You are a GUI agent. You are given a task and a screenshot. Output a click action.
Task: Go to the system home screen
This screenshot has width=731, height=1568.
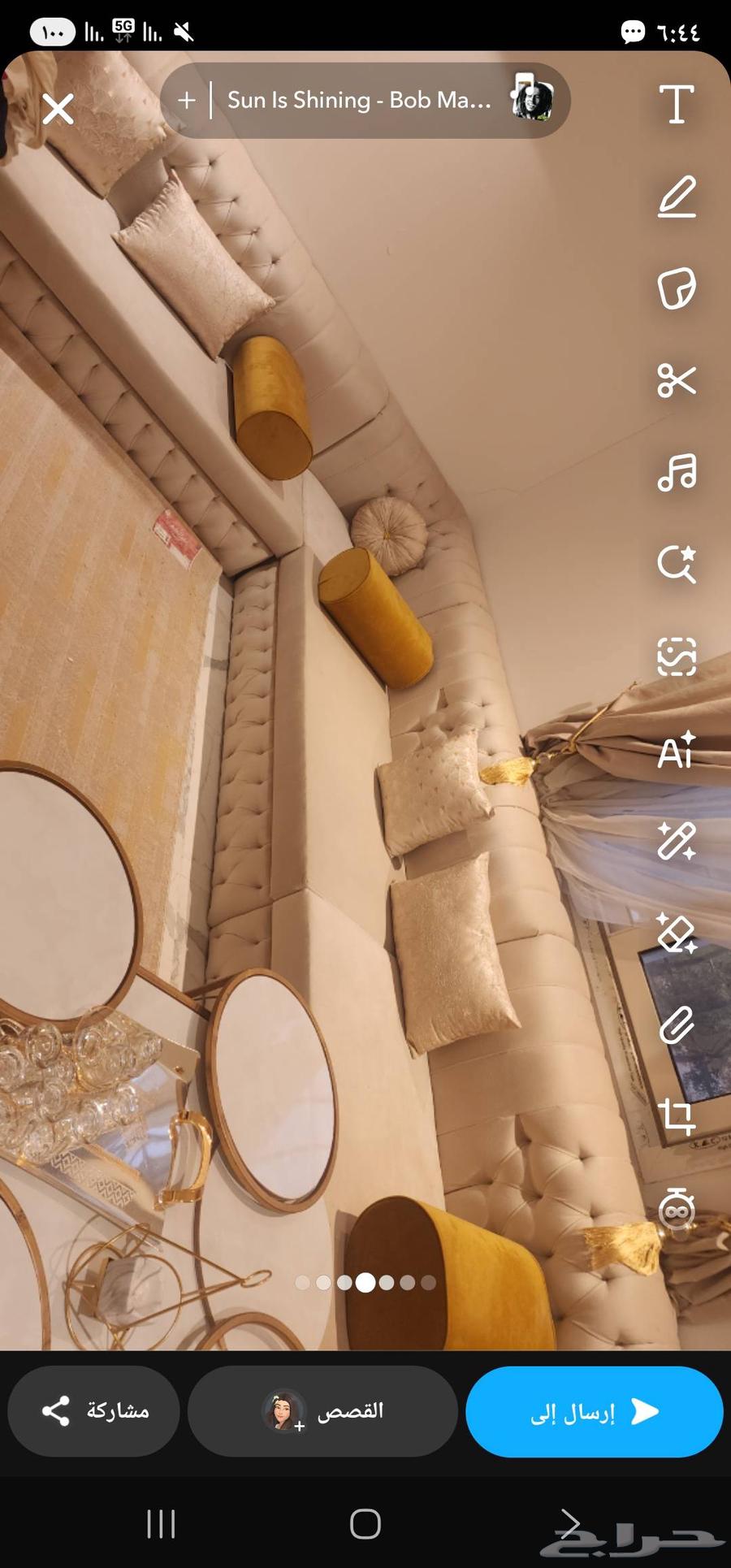tap(365, 1523)
